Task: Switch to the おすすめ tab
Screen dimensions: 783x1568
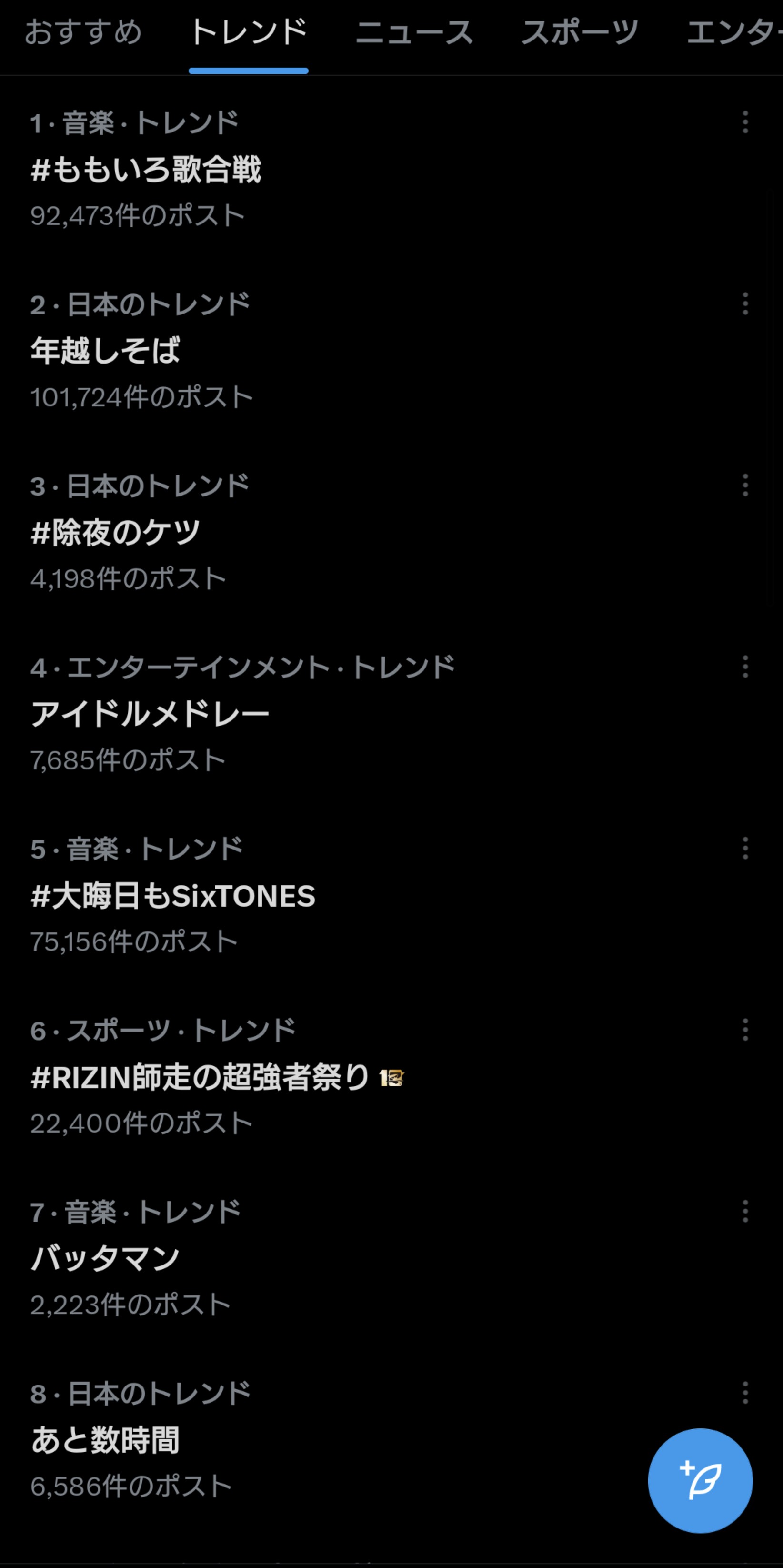Action: click(x=83, y=33)
